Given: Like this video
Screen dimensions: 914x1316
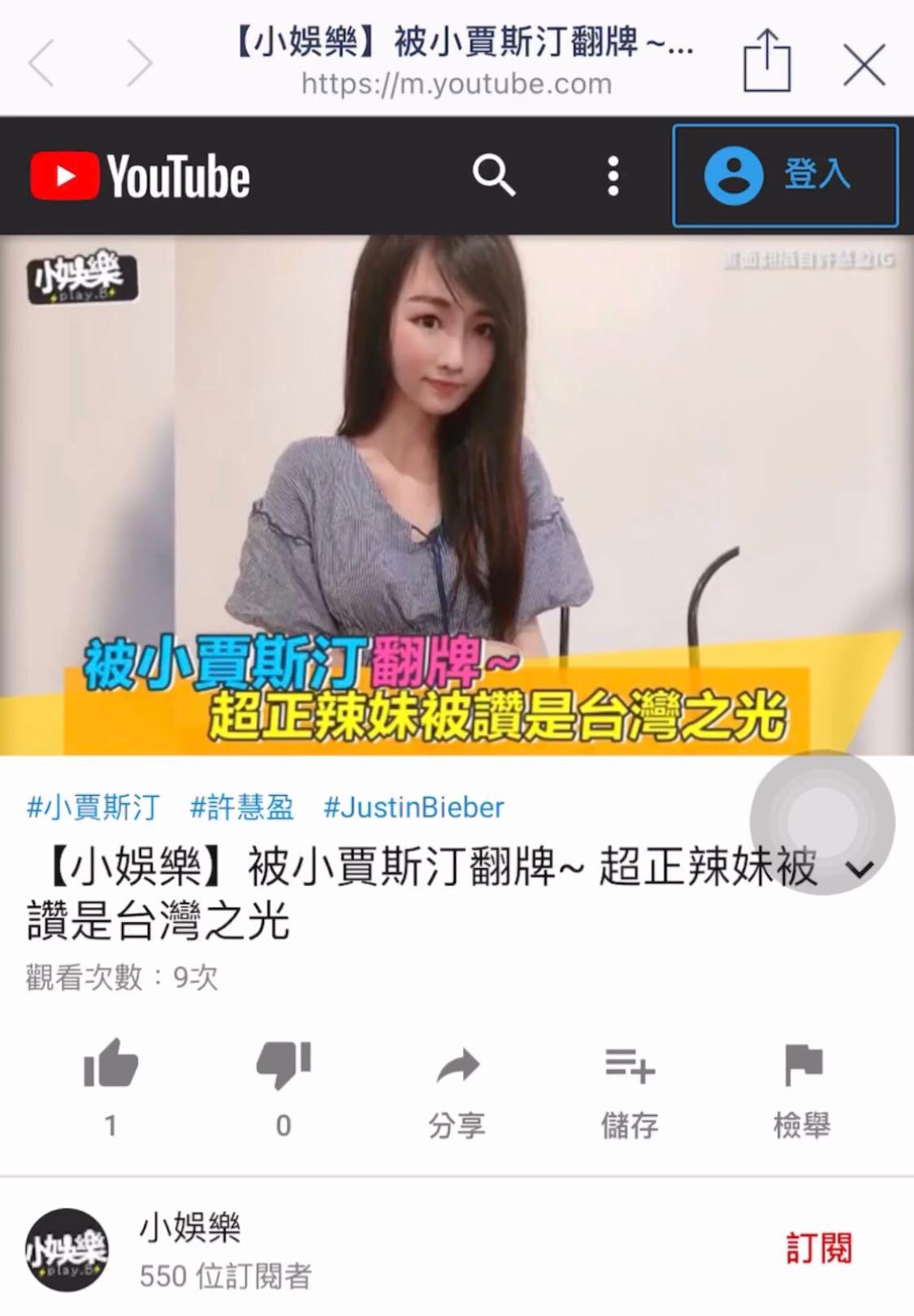Looking at the screenshot, I should [x=111, y=1065].
